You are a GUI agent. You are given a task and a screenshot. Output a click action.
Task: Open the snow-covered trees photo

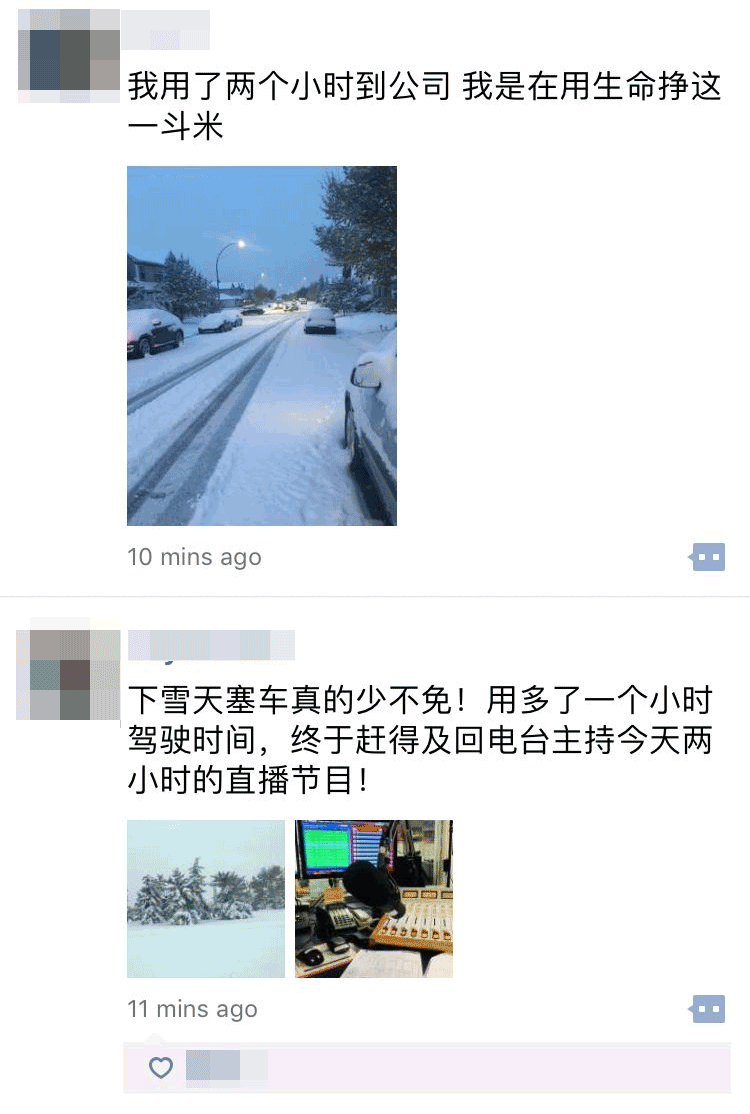206,898
